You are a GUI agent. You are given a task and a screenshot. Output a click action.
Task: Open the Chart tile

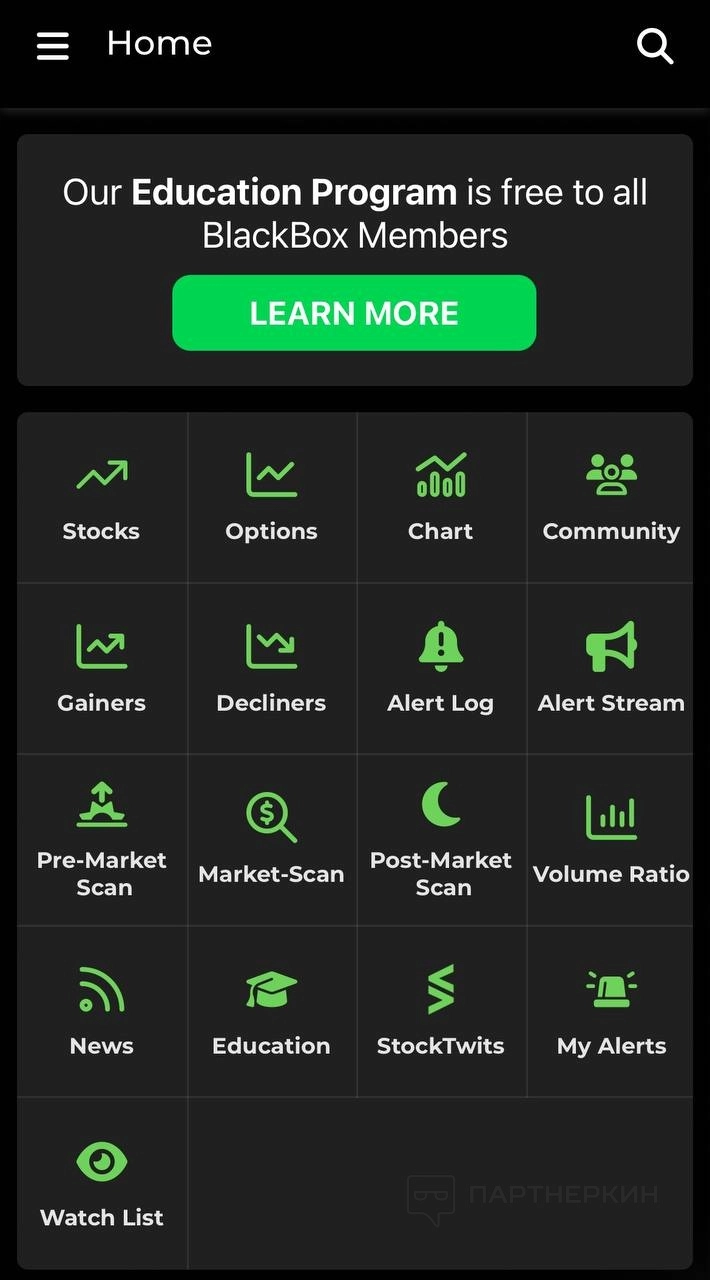tap(441, 497)
